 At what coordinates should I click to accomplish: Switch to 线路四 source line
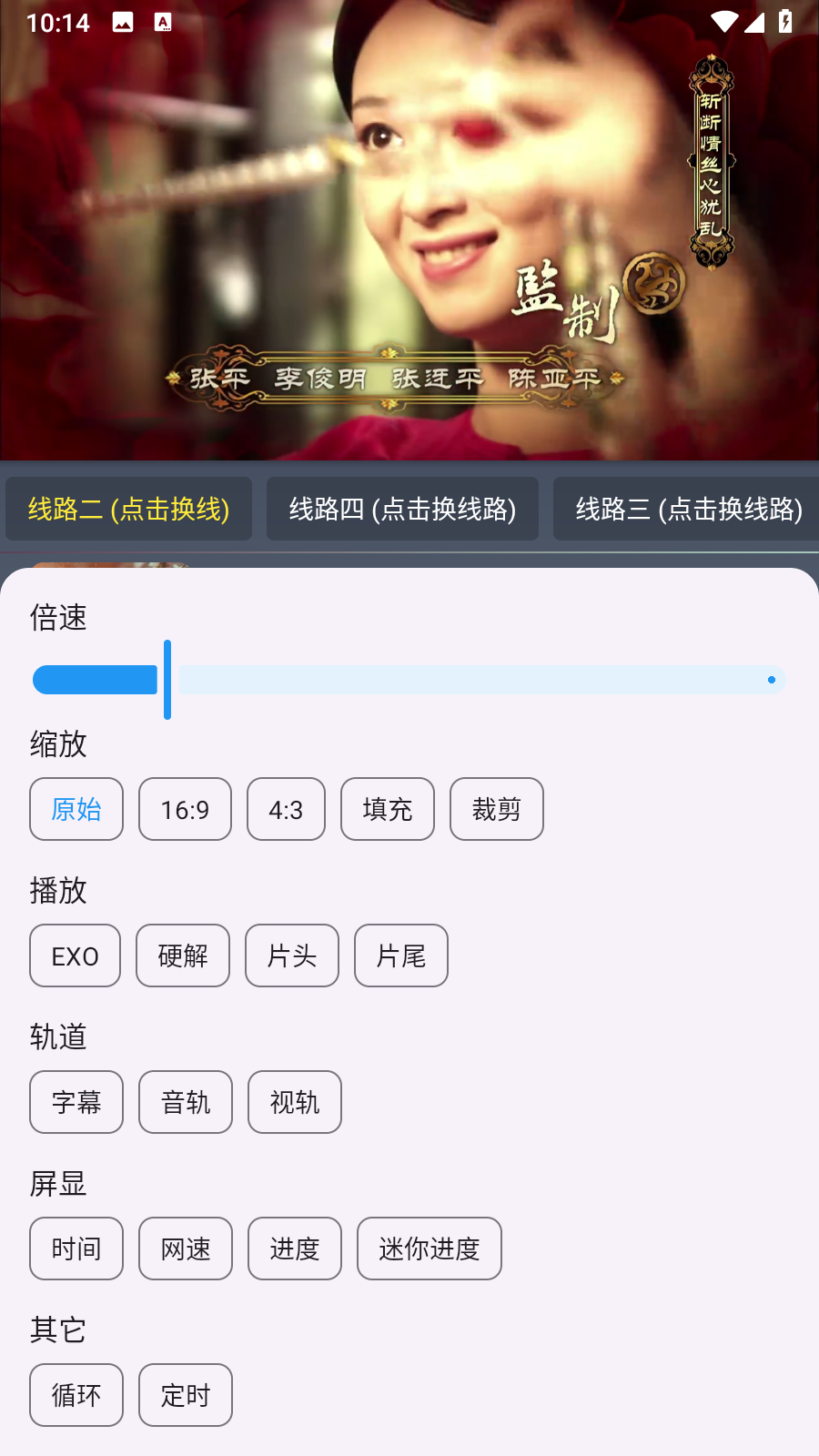pos(402,509)
